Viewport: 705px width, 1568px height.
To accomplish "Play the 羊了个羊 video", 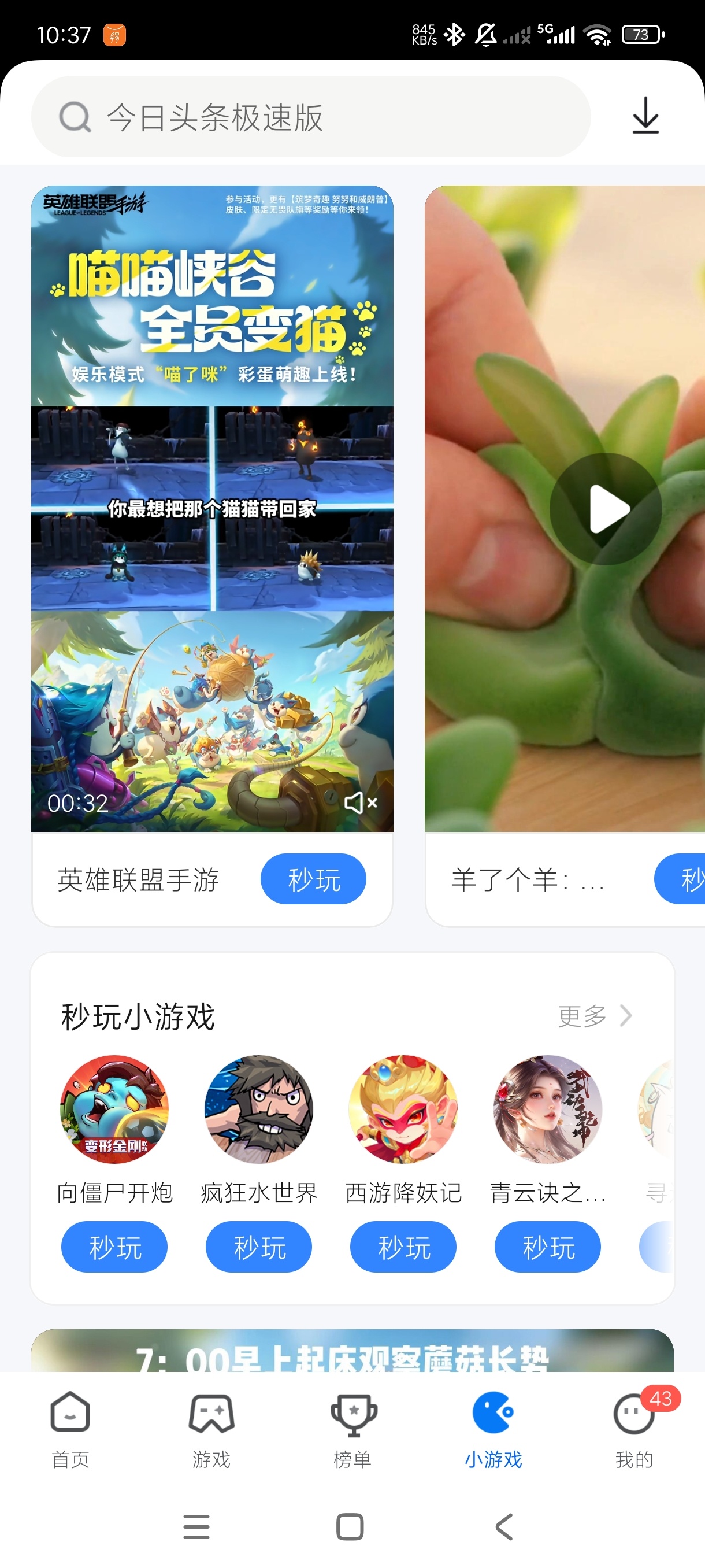I will pyautogui.click(x=605, y=509).
